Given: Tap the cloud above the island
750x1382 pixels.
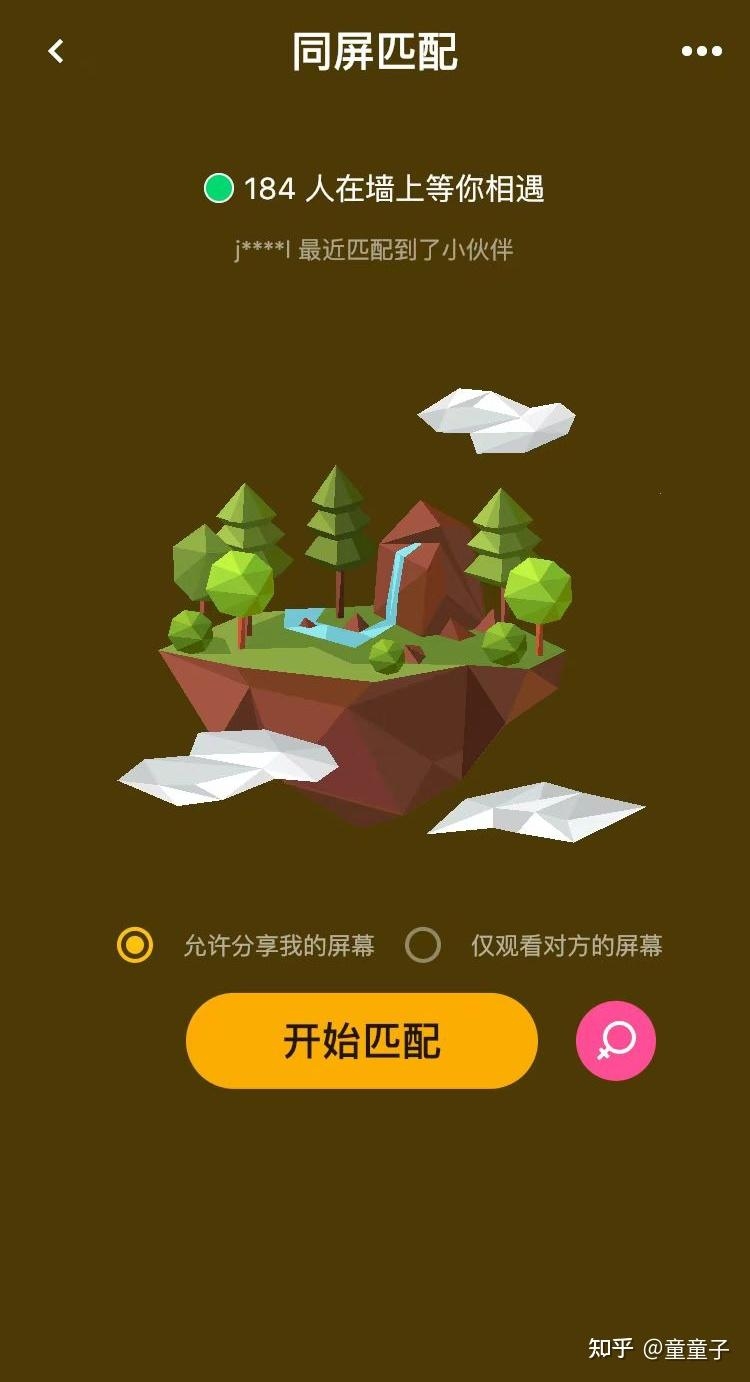Looking at the screenshot, I should pos(495,418).
